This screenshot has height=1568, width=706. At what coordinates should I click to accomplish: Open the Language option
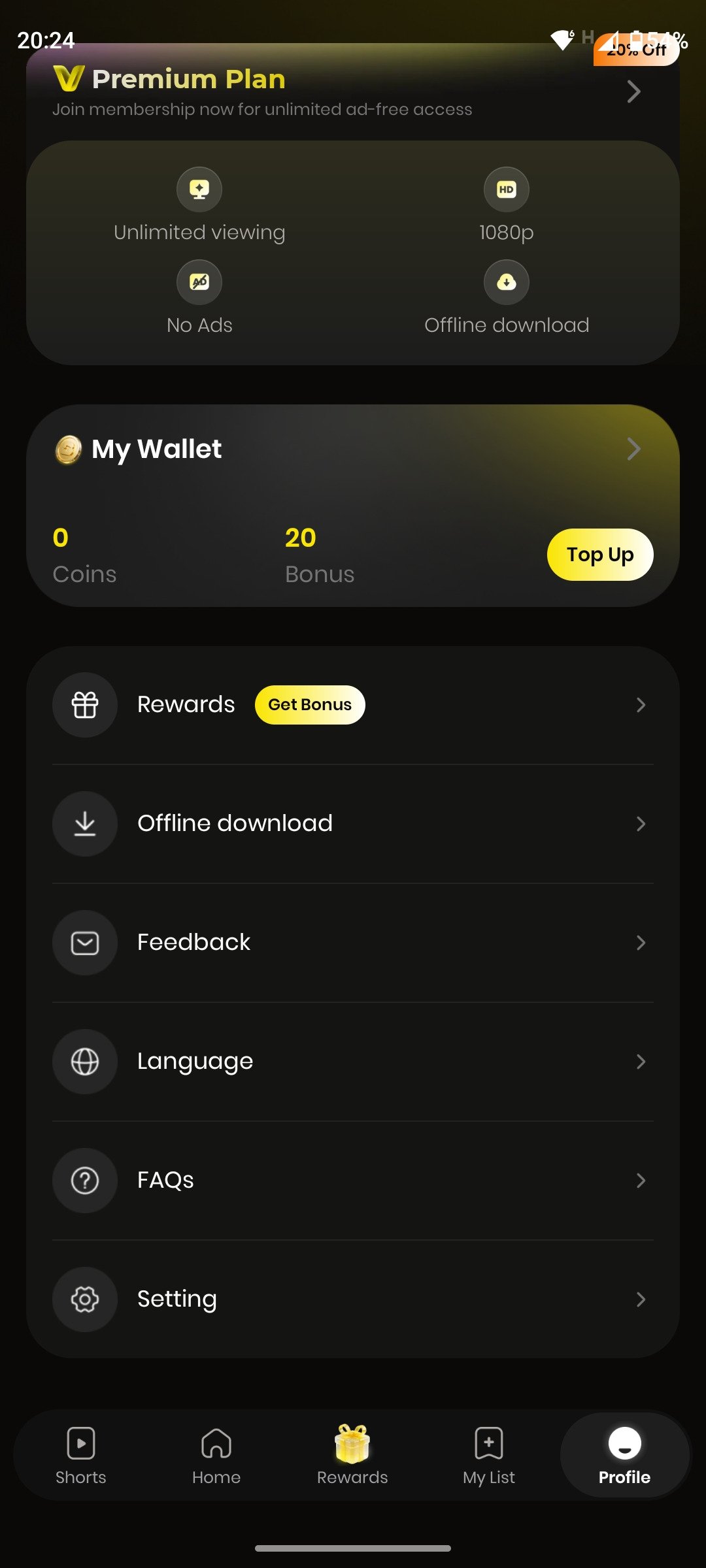(353, 1062)
